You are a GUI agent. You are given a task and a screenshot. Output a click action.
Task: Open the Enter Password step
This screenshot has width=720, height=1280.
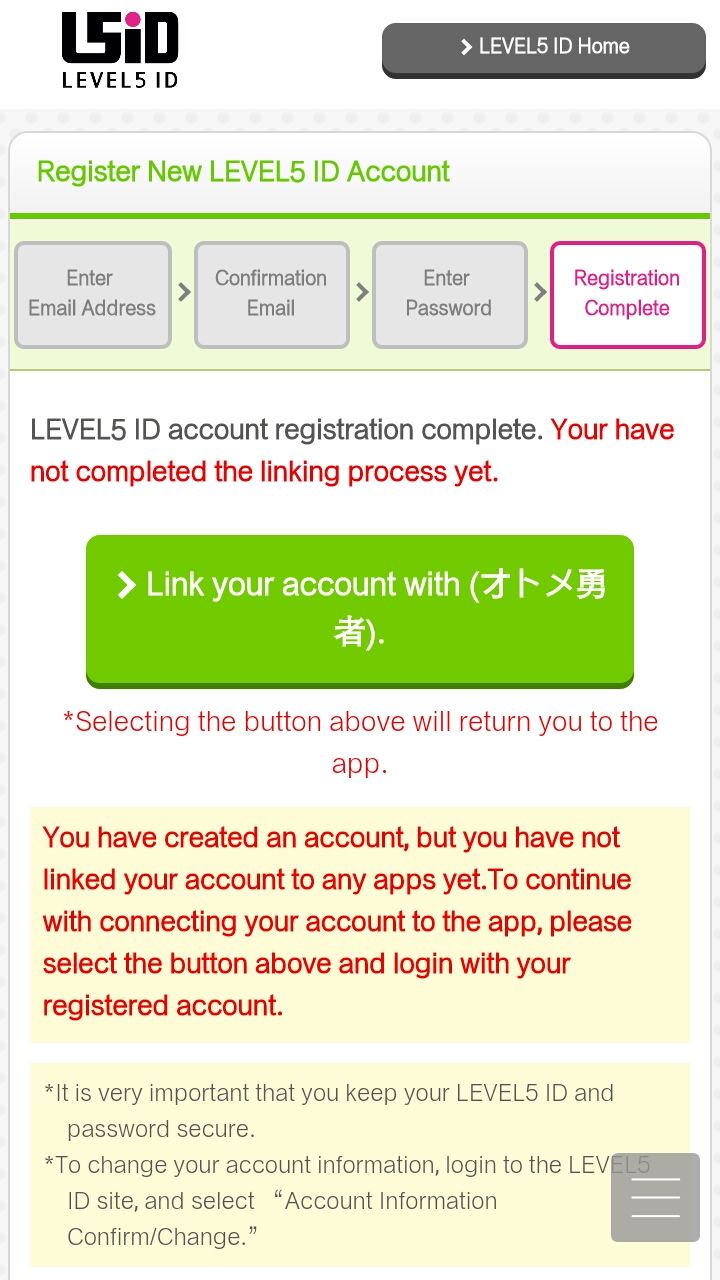click(x=449, y=293)
